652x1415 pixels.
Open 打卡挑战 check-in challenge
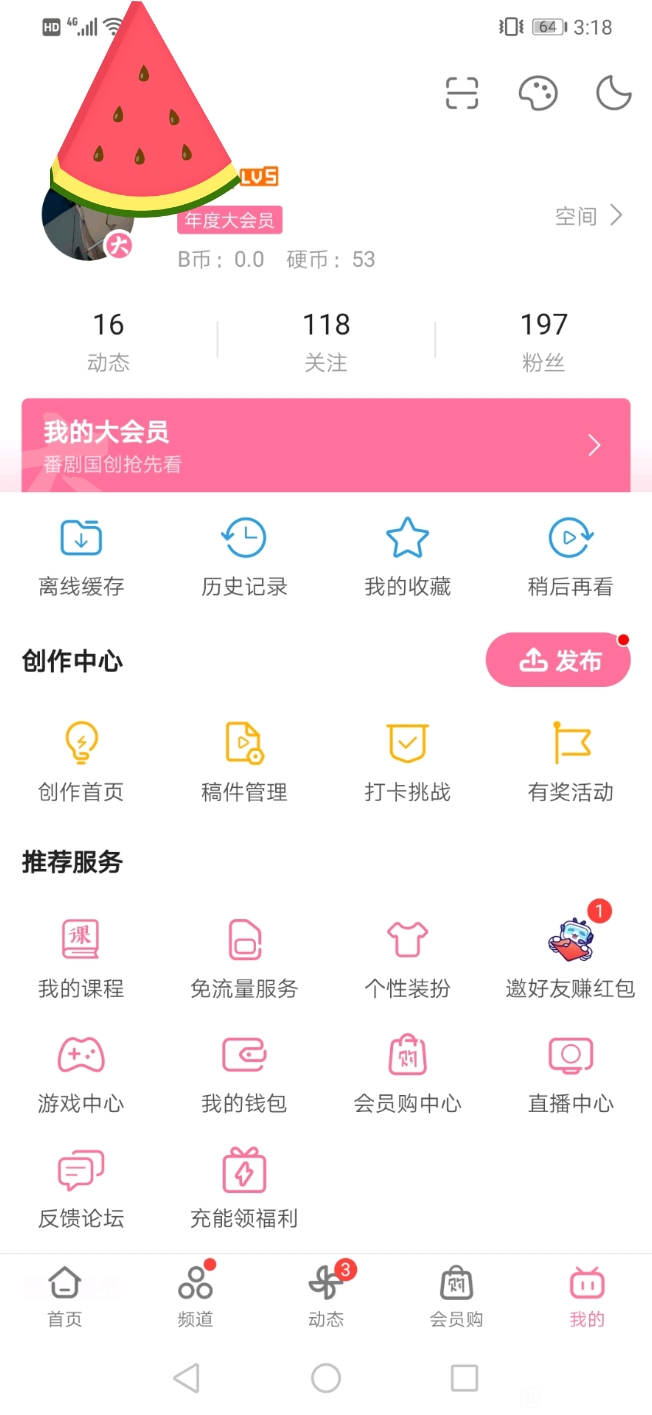(408, 763)
